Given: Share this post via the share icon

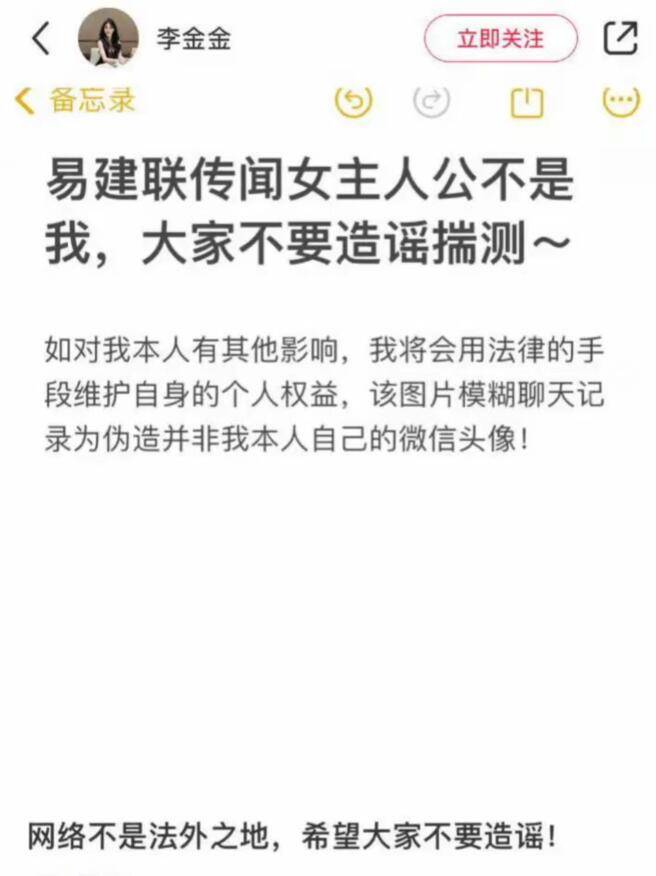Looking at the screenshot, I should pyautogui.click(x=620, y=38).
